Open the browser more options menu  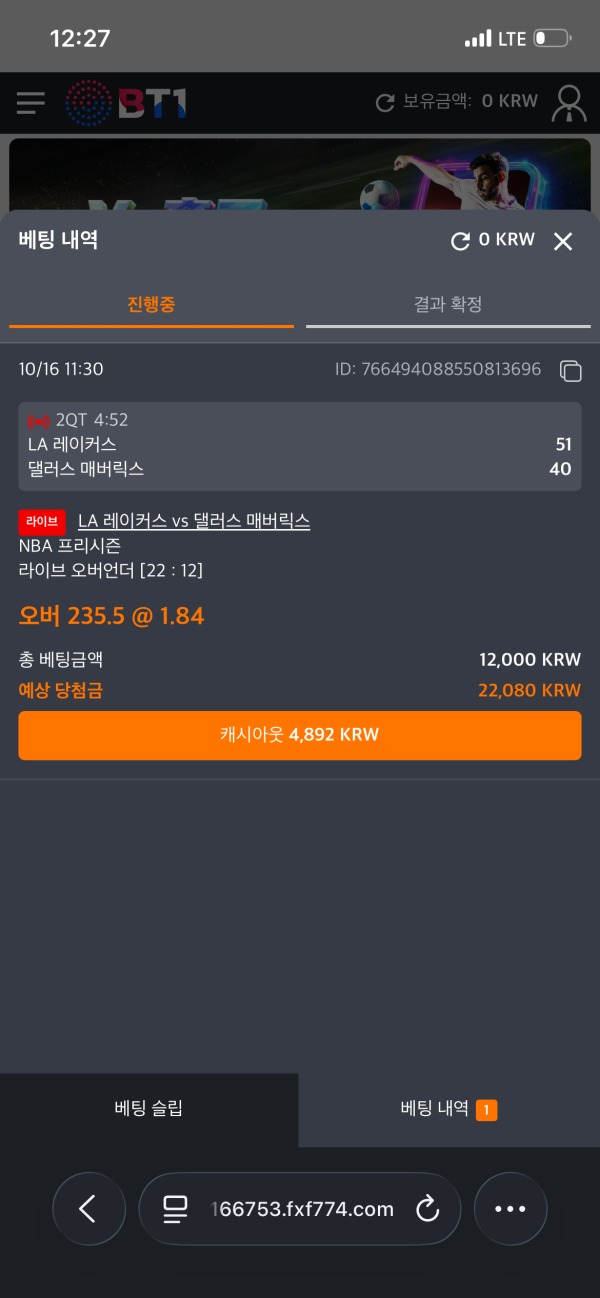pyautogui.click(x=510, y=1209)
